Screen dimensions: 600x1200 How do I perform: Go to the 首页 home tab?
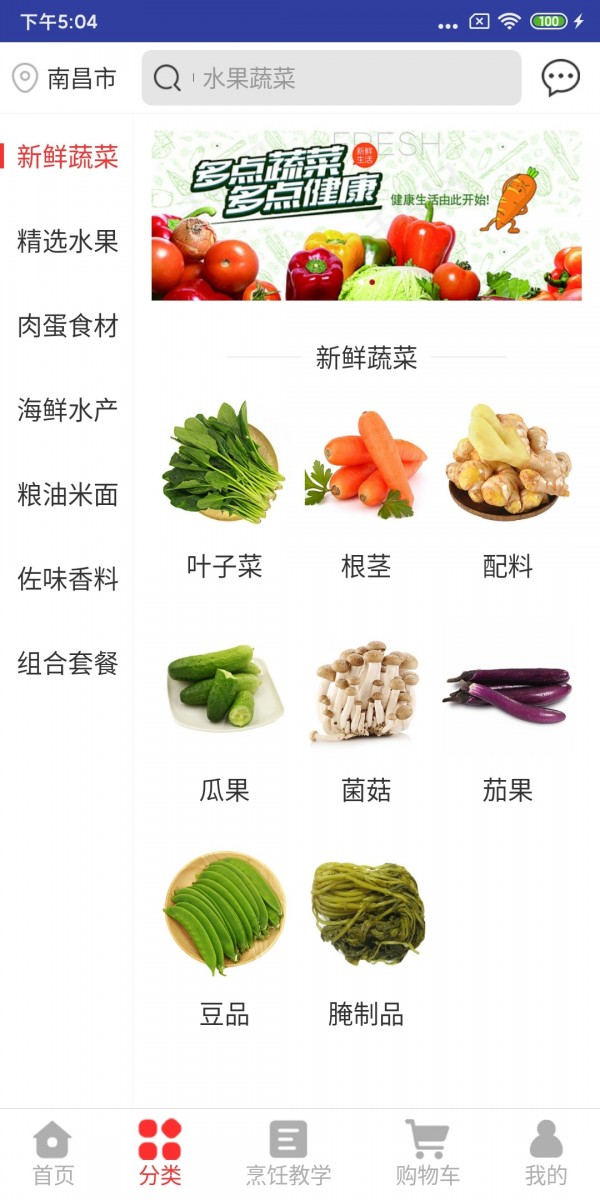click(53, 1154)
